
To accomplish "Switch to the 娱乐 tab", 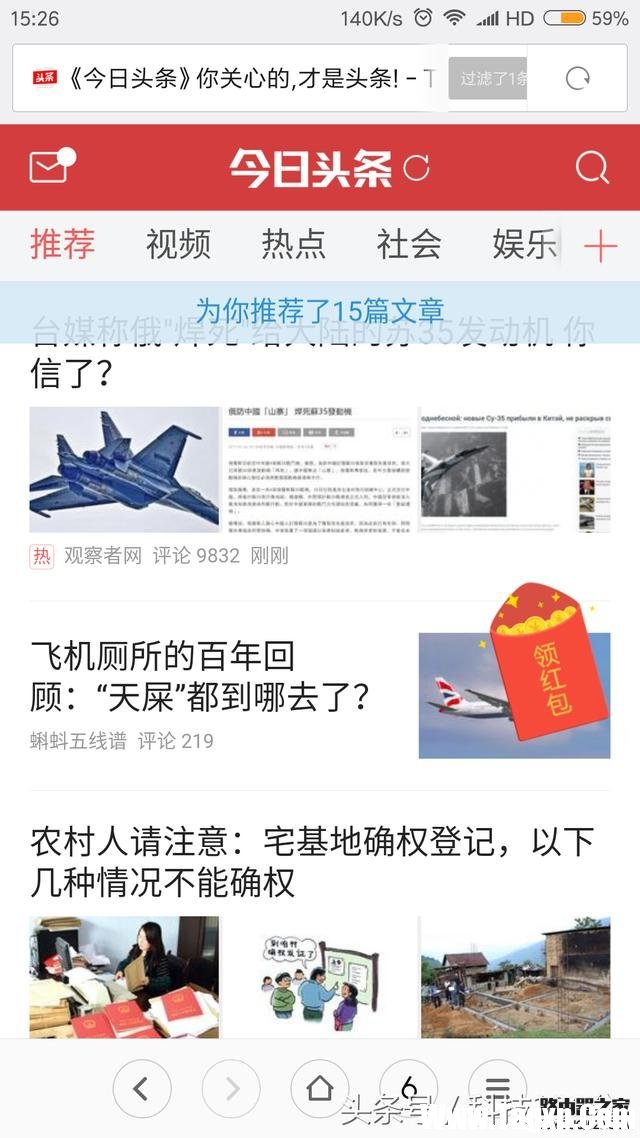I will point(524,244).
